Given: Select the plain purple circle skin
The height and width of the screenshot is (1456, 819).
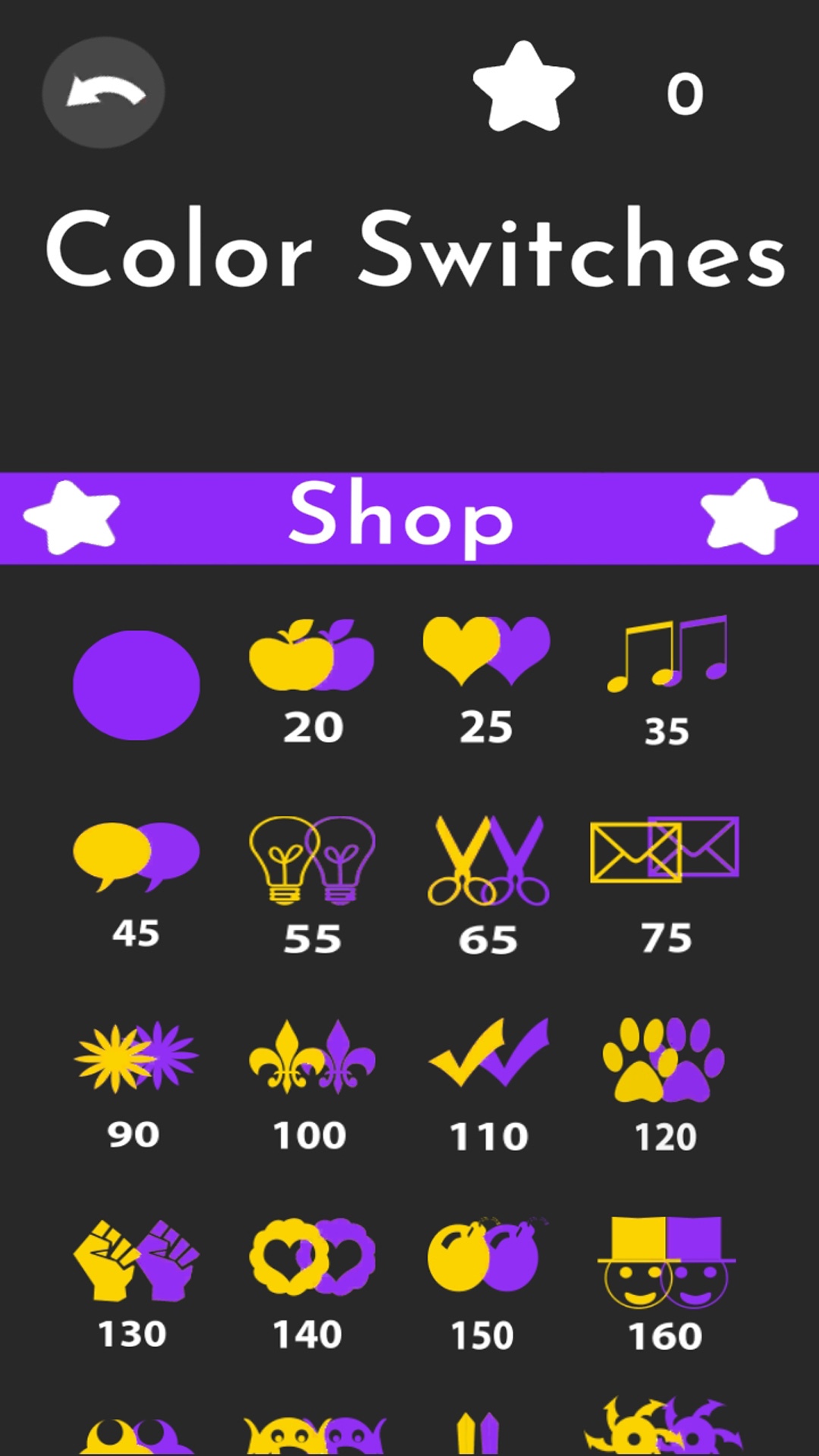Looking at the screenshot, I should tap(136, 685).
